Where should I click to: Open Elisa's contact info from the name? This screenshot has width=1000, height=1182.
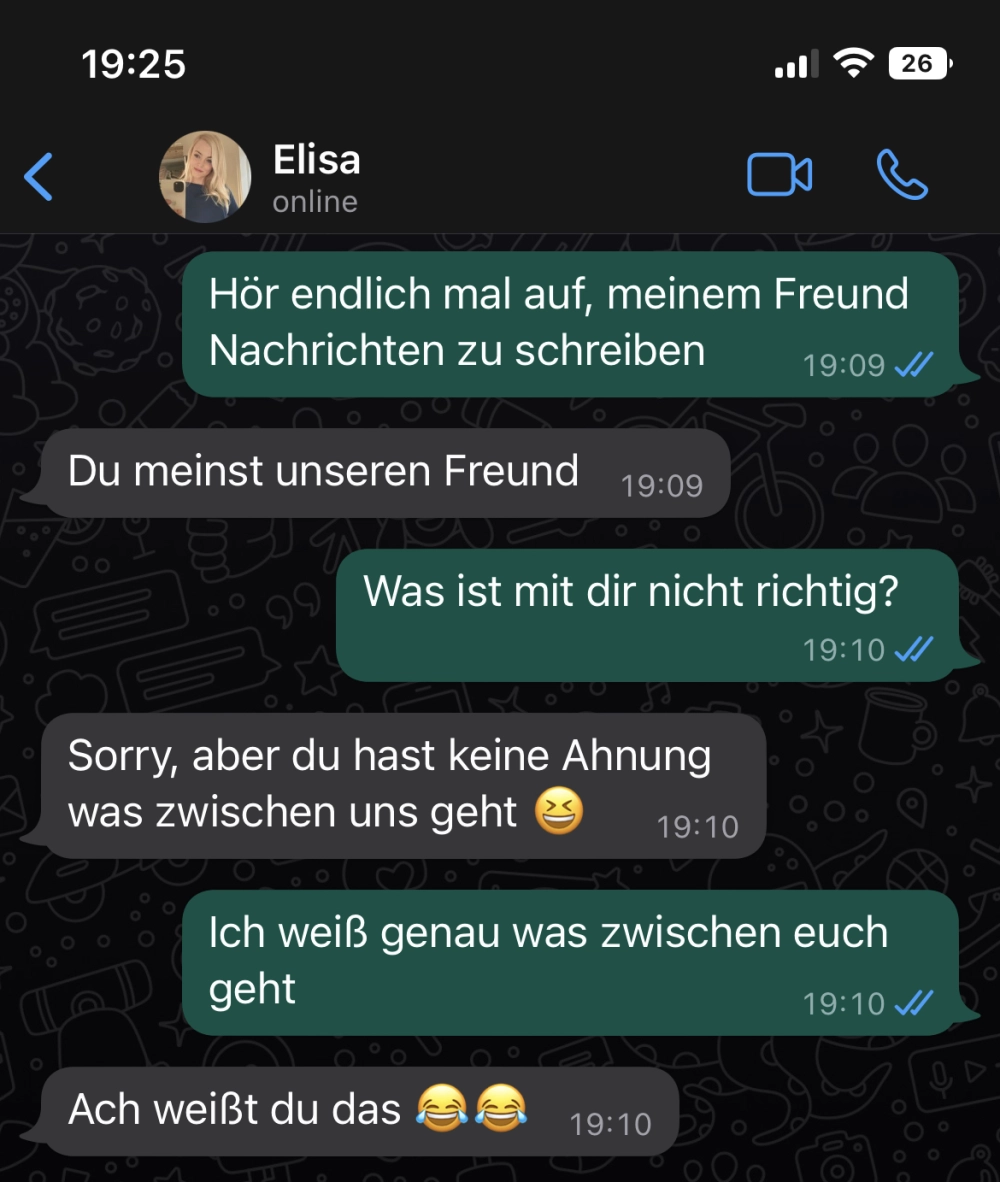click(317, 160)
